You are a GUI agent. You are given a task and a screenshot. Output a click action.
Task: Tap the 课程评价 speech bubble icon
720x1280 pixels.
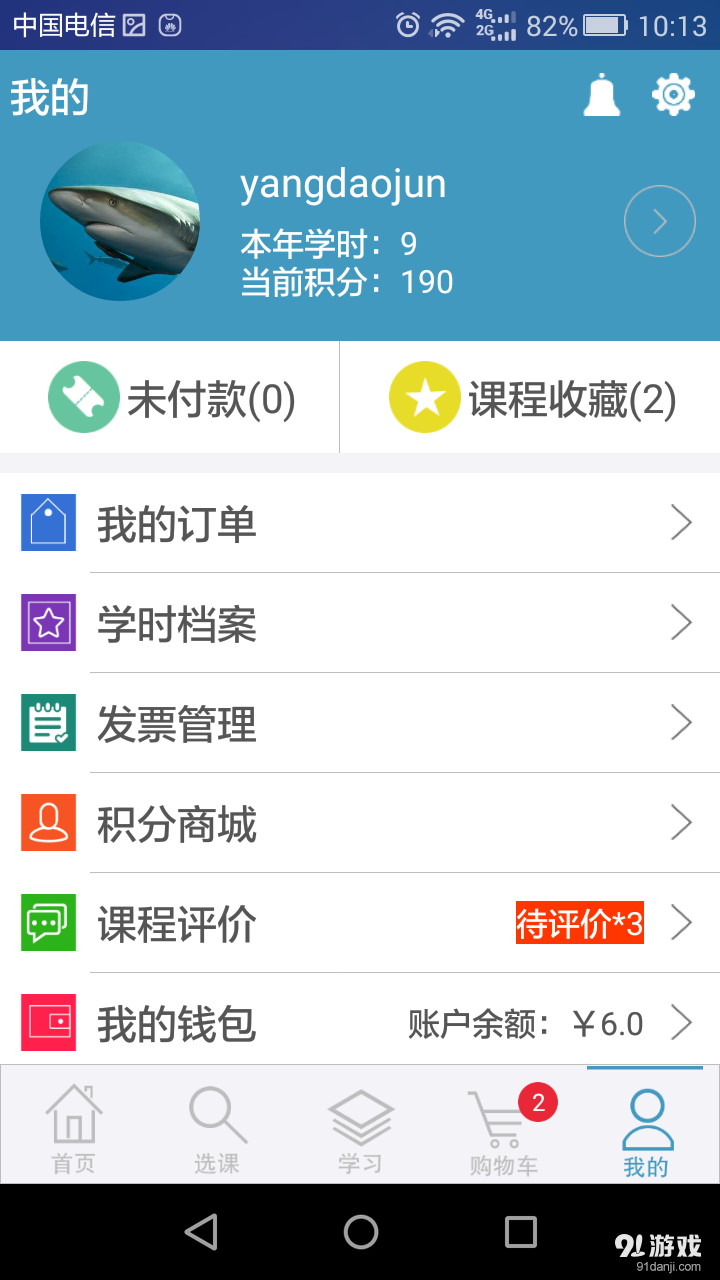[47, 923]
